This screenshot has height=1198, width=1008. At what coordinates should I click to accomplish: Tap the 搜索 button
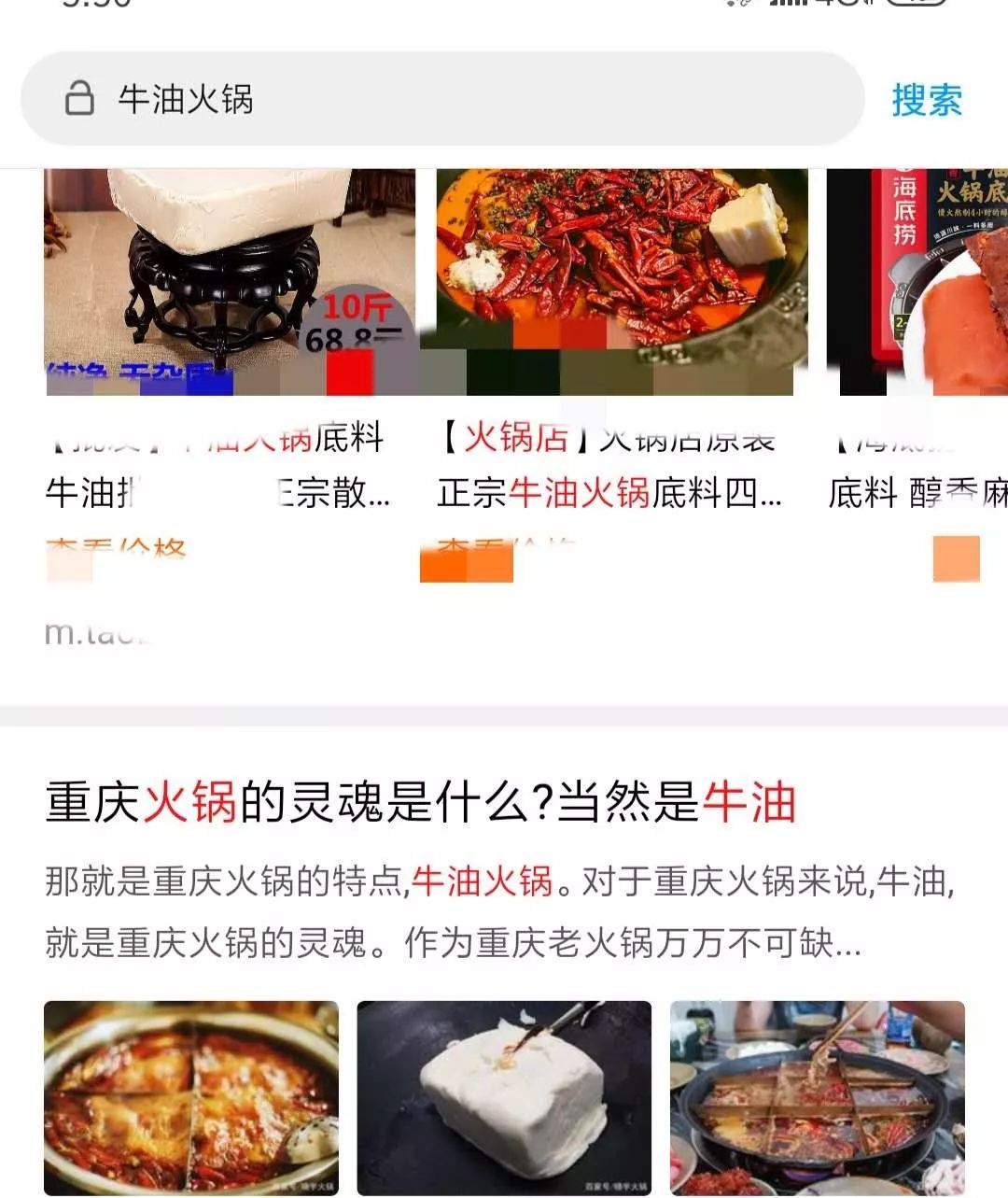[926, 100]
